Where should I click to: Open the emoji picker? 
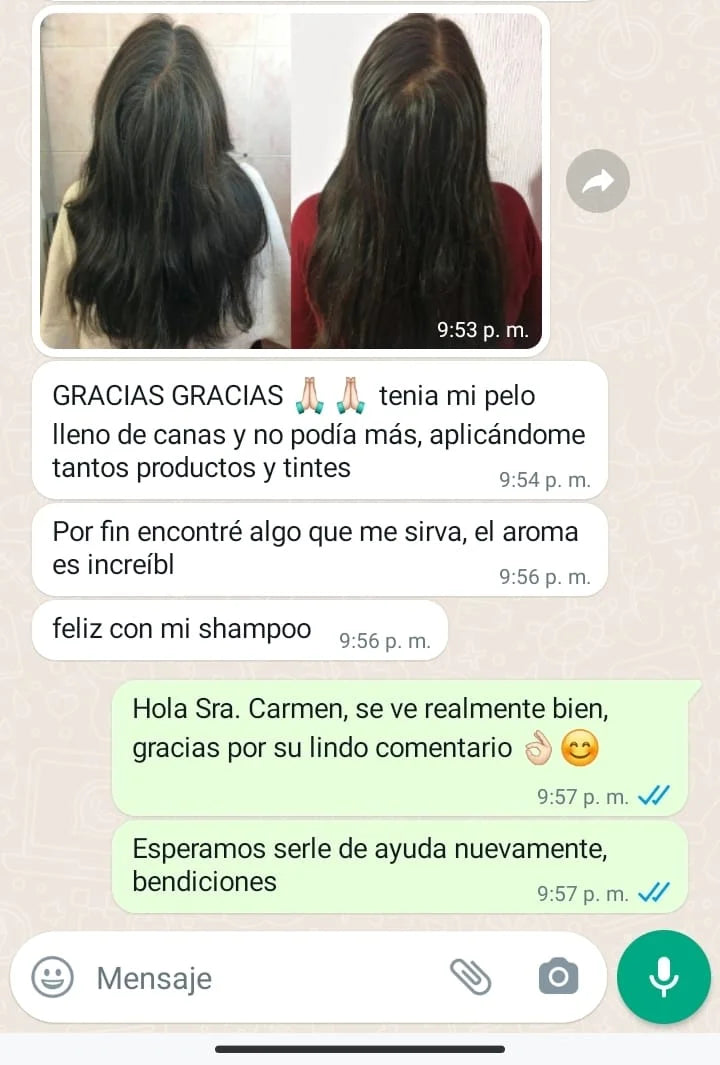pos(52,977)
